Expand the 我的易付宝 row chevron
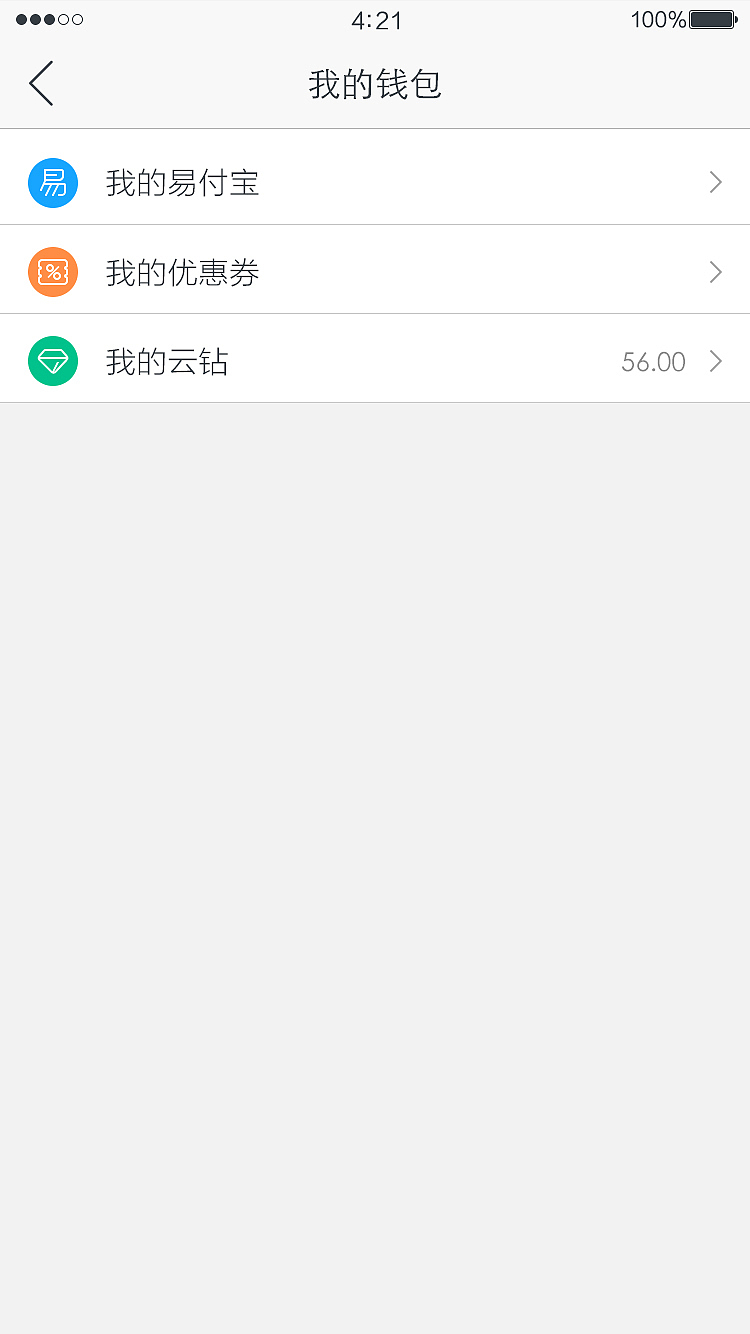The width and height of the screenshot is (750, 1334). click(715, 183)
